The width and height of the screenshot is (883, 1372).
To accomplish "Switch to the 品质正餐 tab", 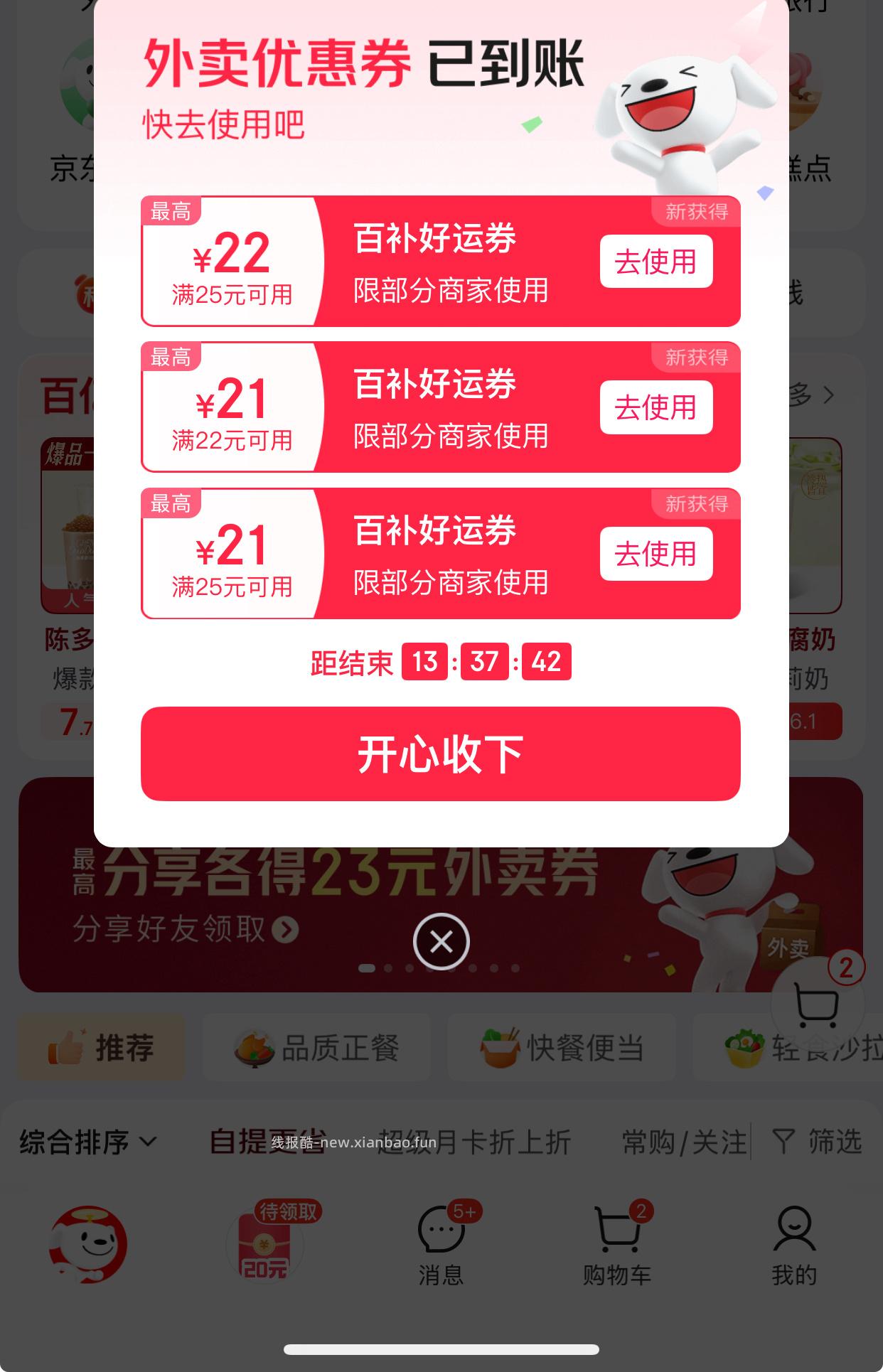I will tap(317, 1048).
